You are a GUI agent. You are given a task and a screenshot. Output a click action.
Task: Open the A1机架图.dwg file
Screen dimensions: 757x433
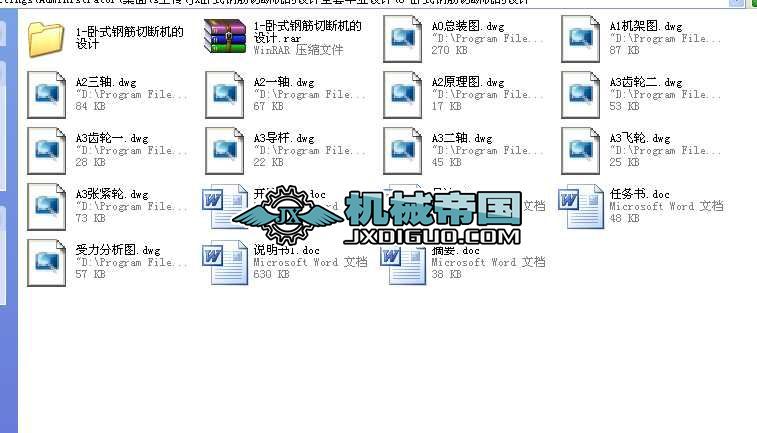coord(580,38)
